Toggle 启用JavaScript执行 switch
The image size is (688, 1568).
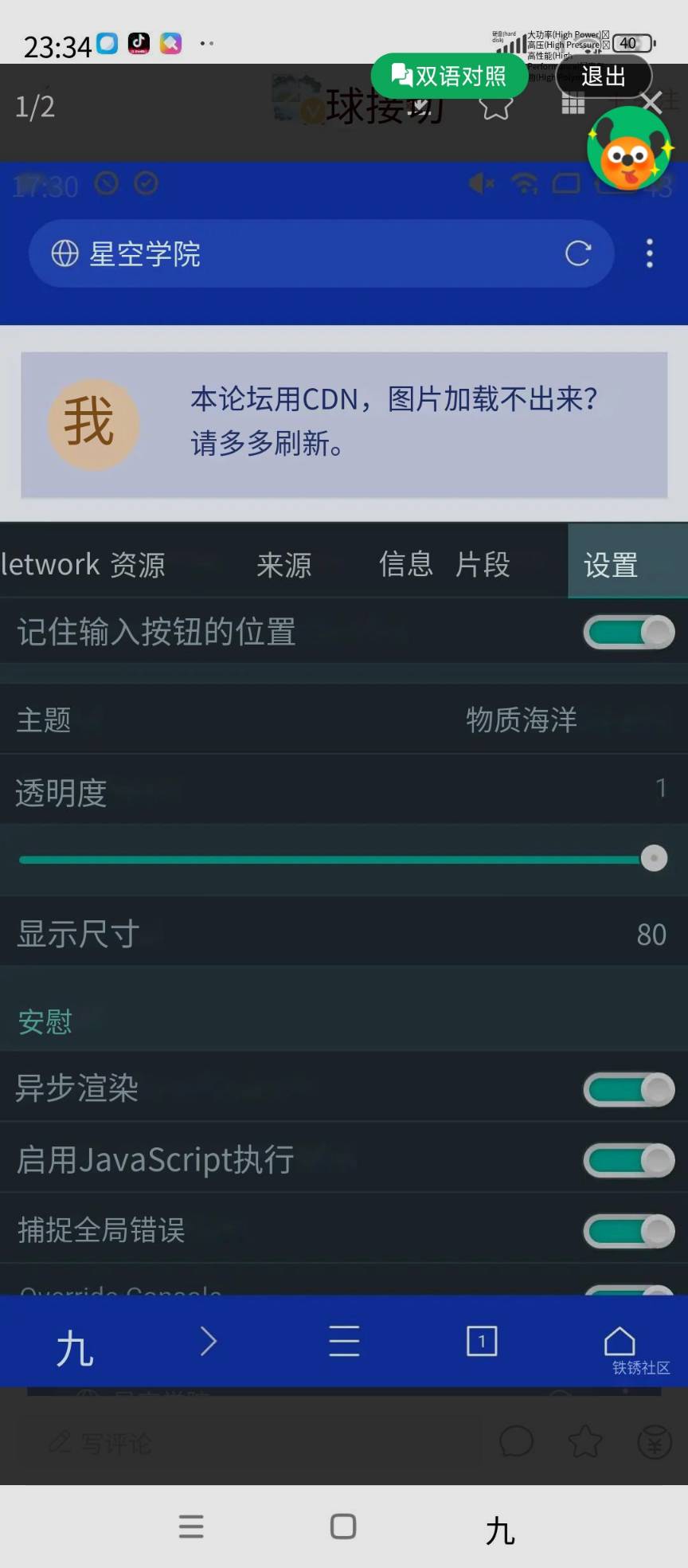click(x=628, y=1160)
